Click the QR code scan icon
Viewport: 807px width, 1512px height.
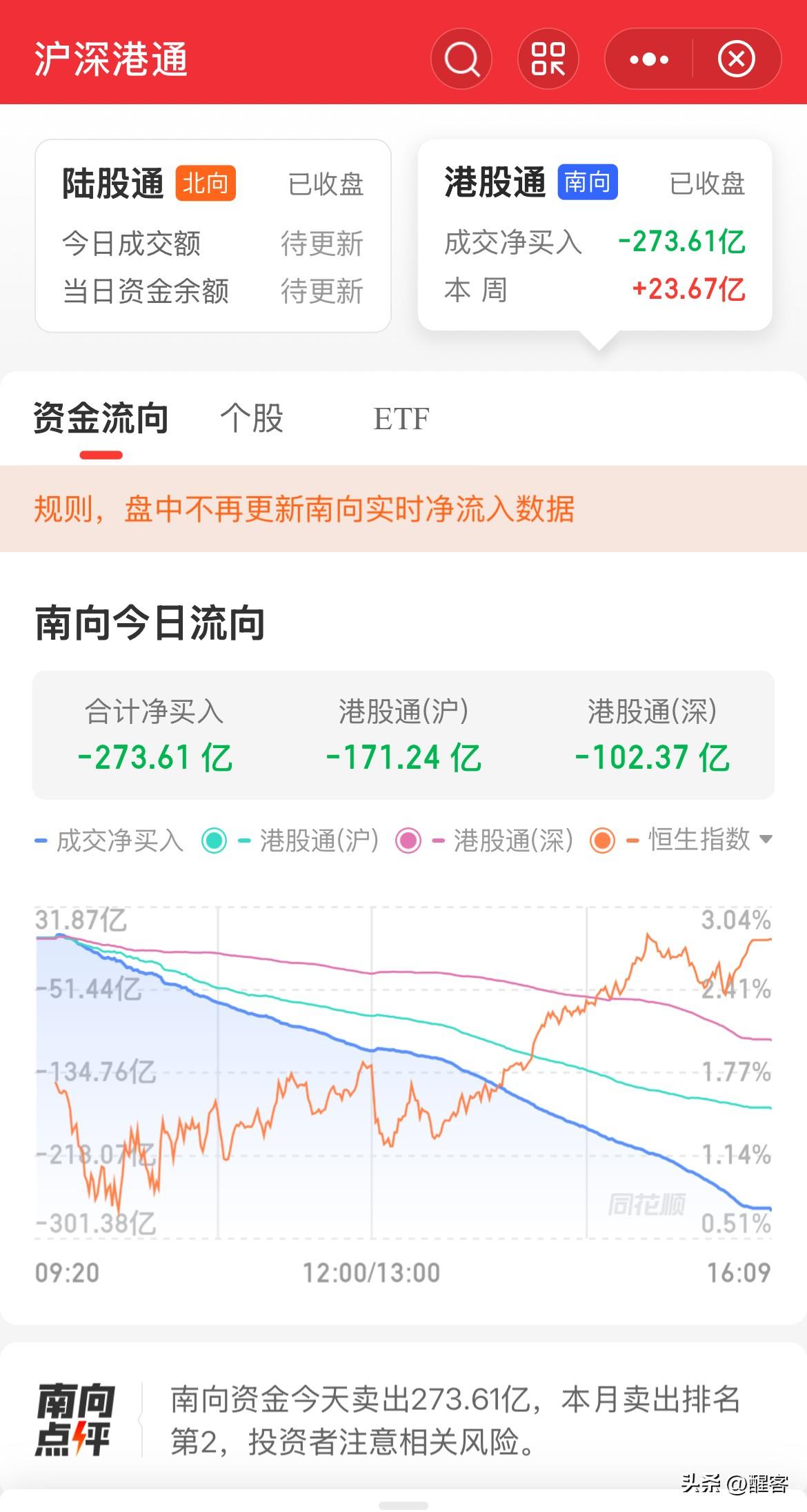(x=547, y=60)
